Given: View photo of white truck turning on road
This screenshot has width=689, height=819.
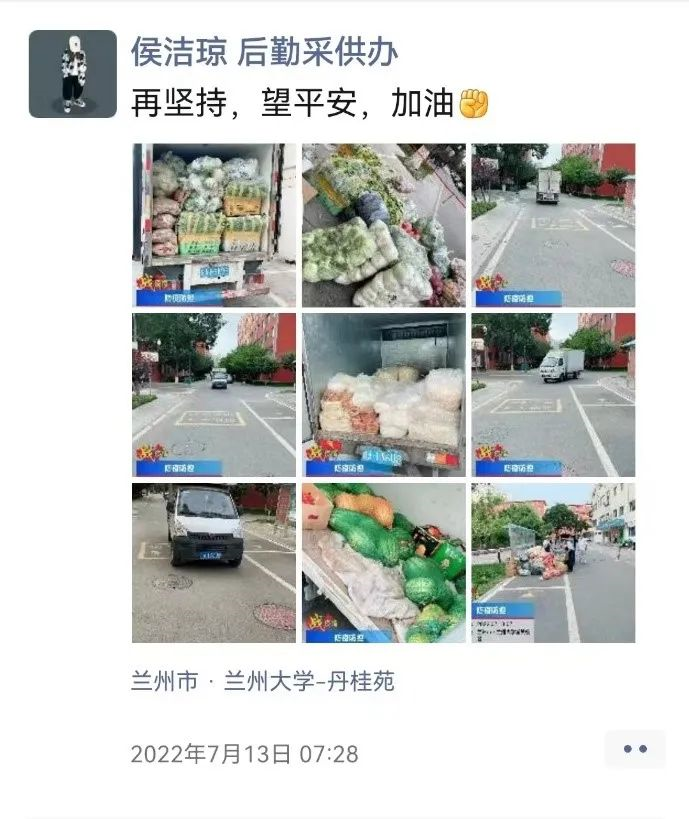Looking at the screenshot, I should coord(553,394).
